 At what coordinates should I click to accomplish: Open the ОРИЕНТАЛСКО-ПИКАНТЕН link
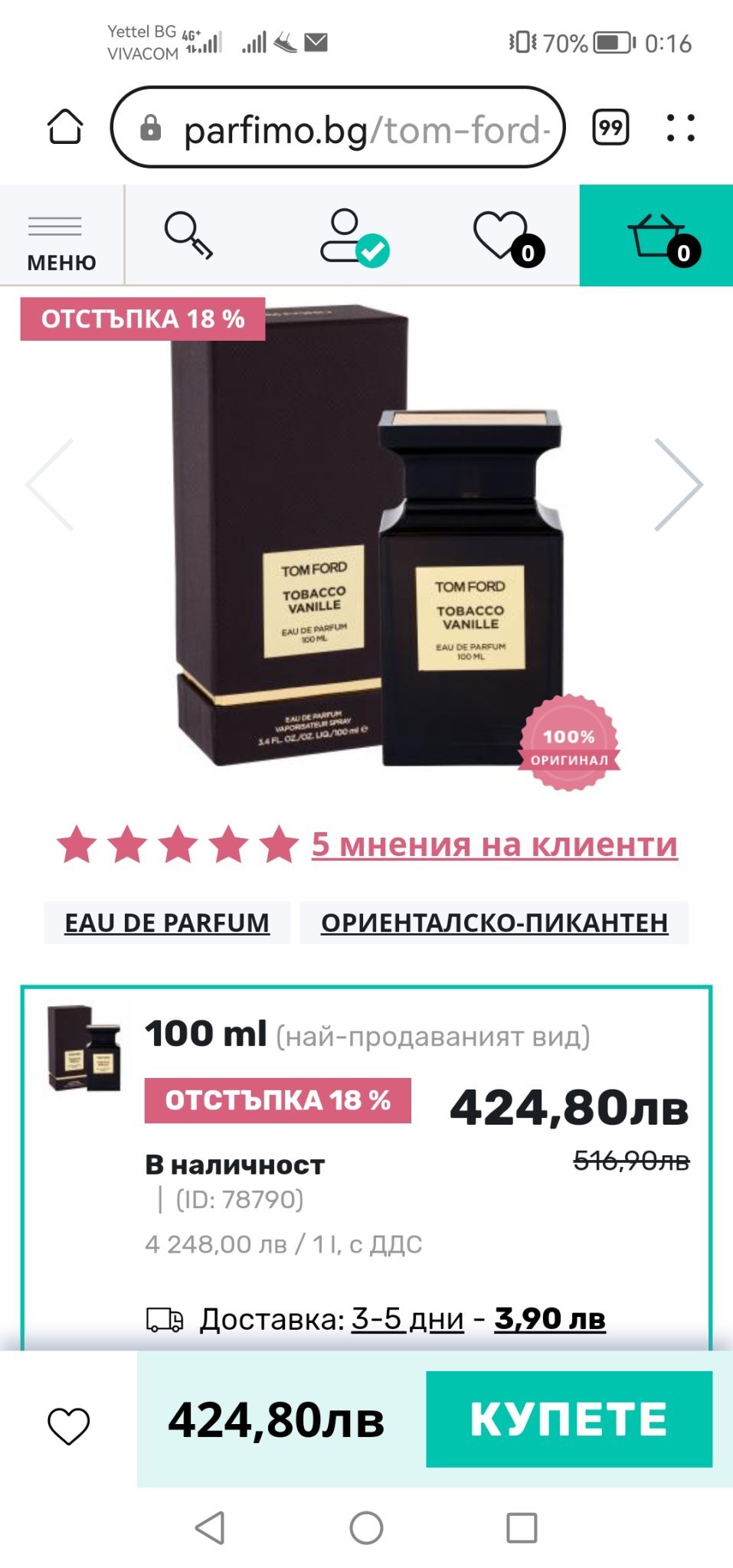click(x=494, y=923)
